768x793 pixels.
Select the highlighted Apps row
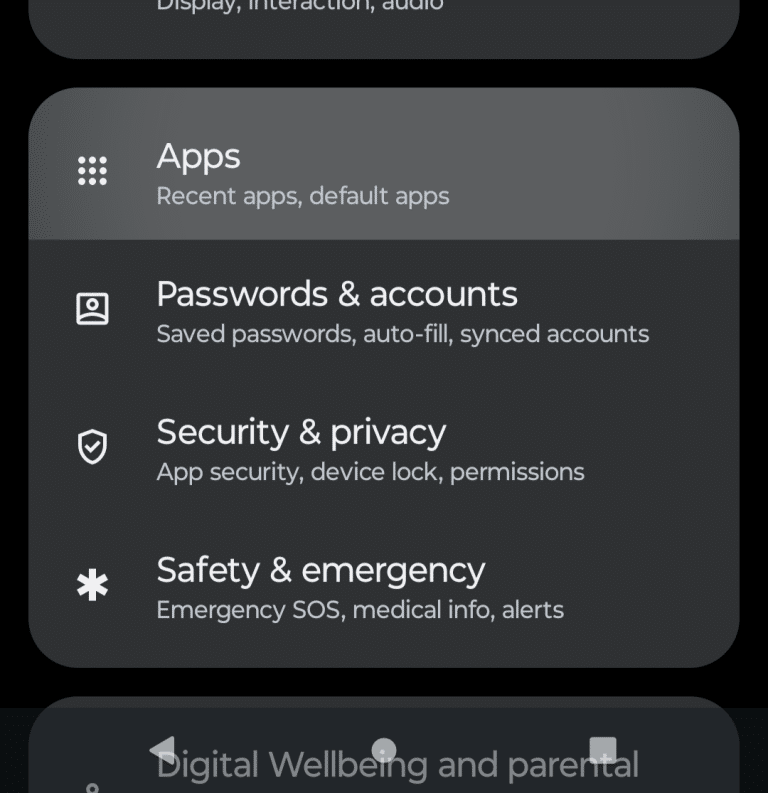tap(384, 165)
